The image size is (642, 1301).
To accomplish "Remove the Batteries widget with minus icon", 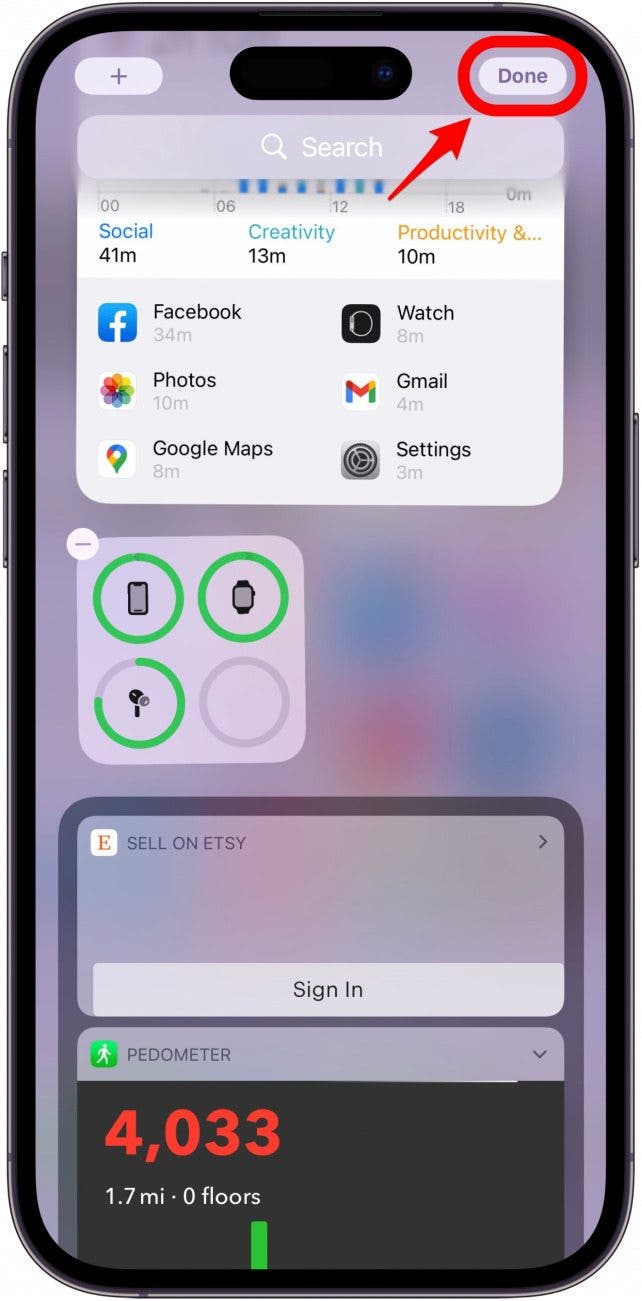I will [x=83, y=545].
